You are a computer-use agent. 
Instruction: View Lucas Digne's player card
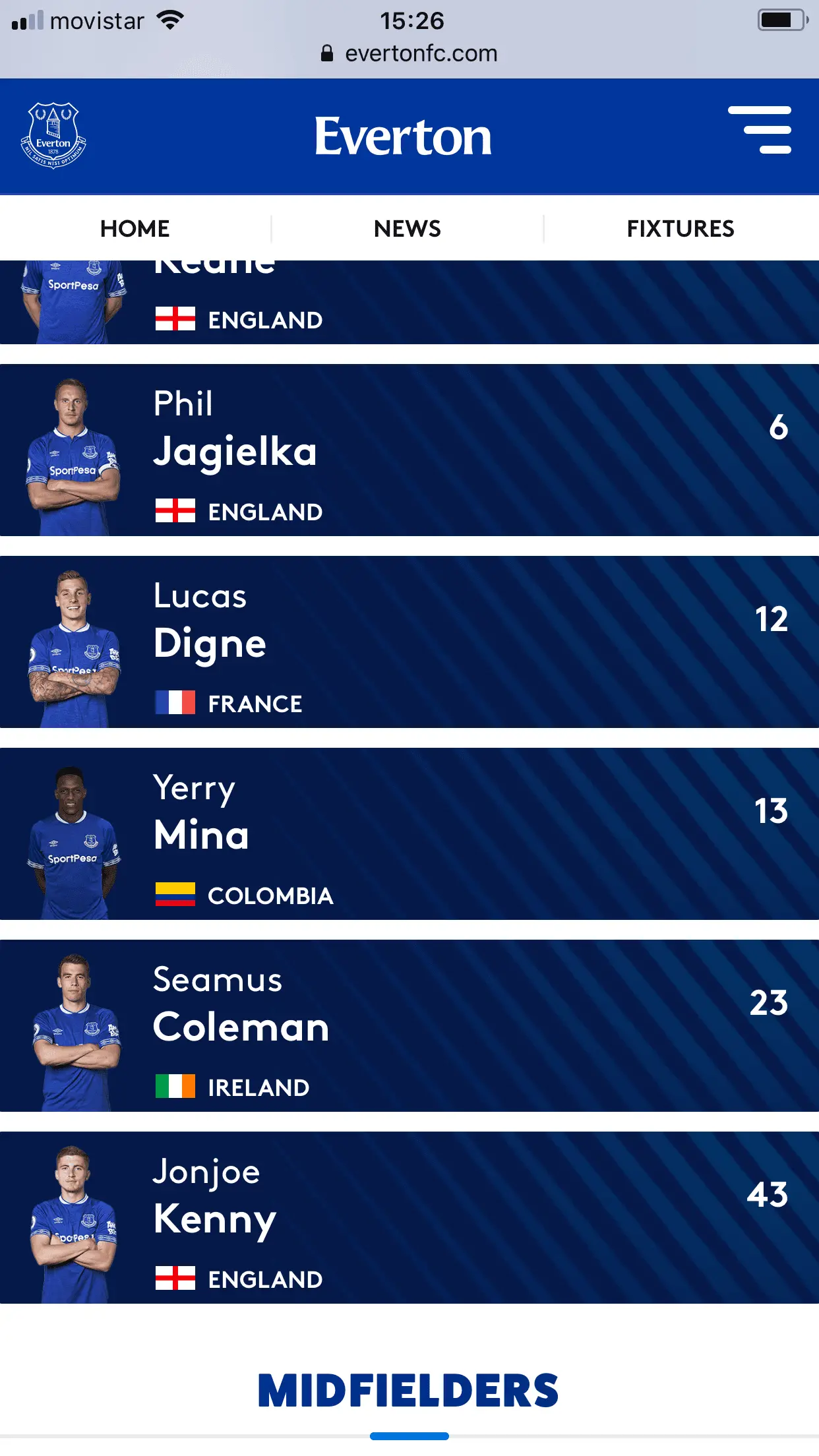click(409, 642)
